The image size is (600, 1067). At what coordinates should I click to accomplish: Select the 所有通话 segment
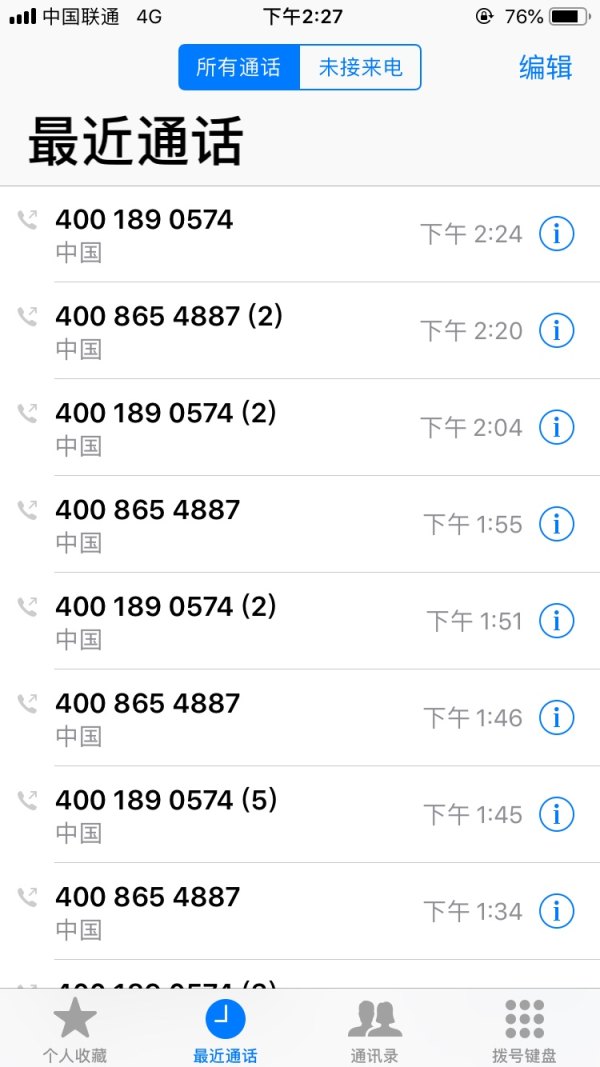click(x=239, y=68)
